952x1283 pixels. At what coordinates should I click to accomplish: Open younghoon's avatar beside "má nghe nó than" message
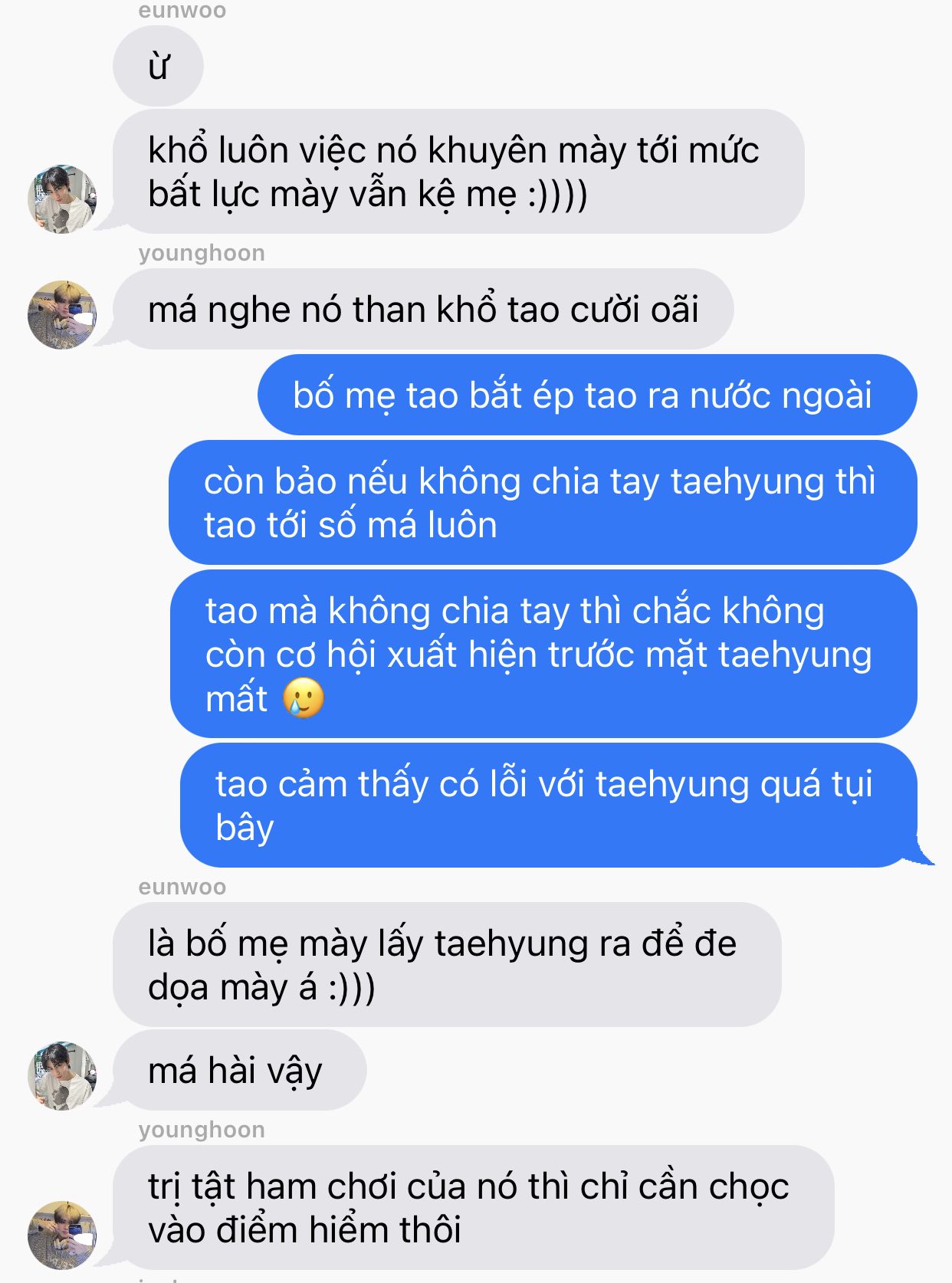pyautogui.click(x=62, y=315)
